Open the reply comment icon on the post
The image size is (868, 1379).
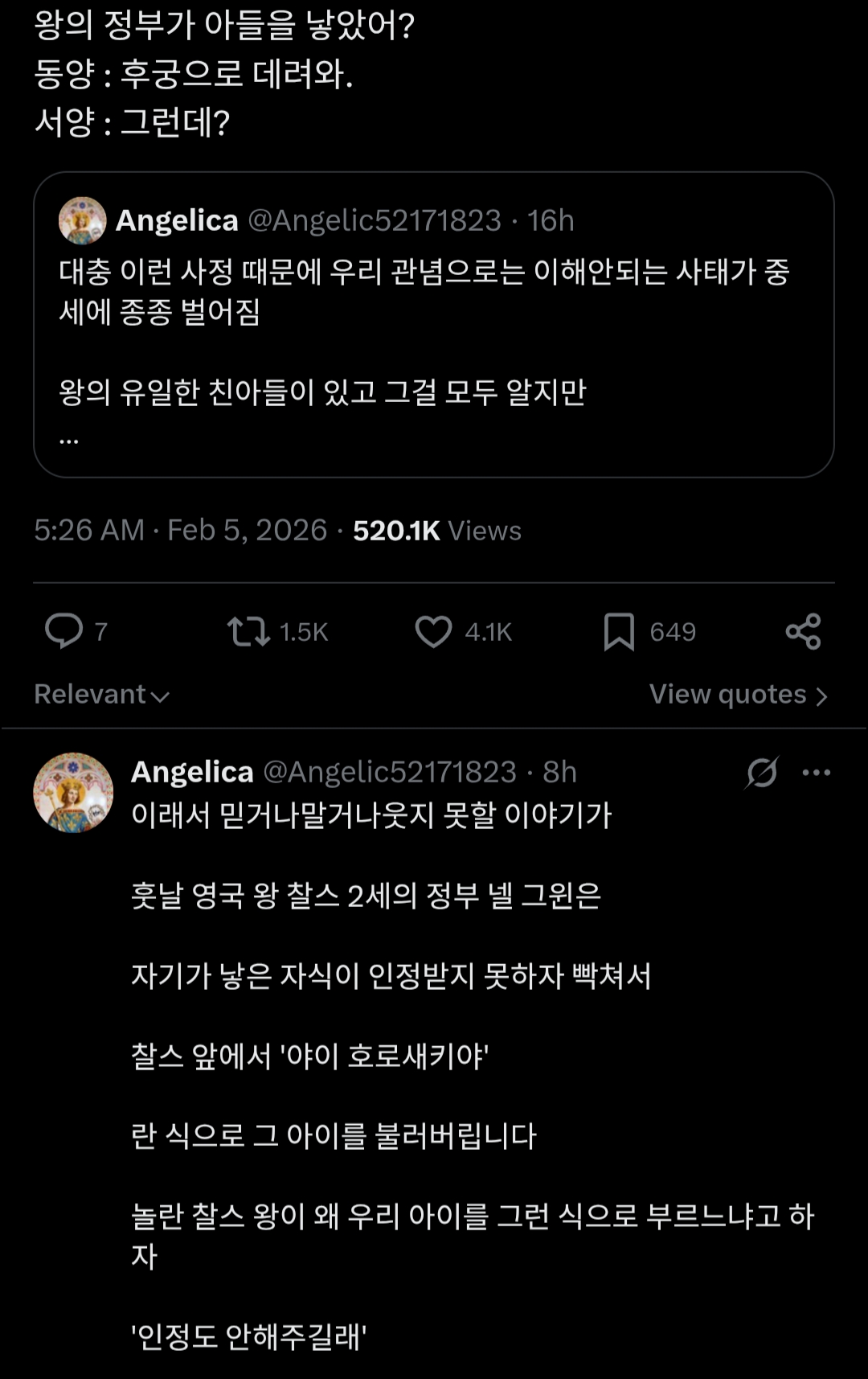tap(63, 631)
